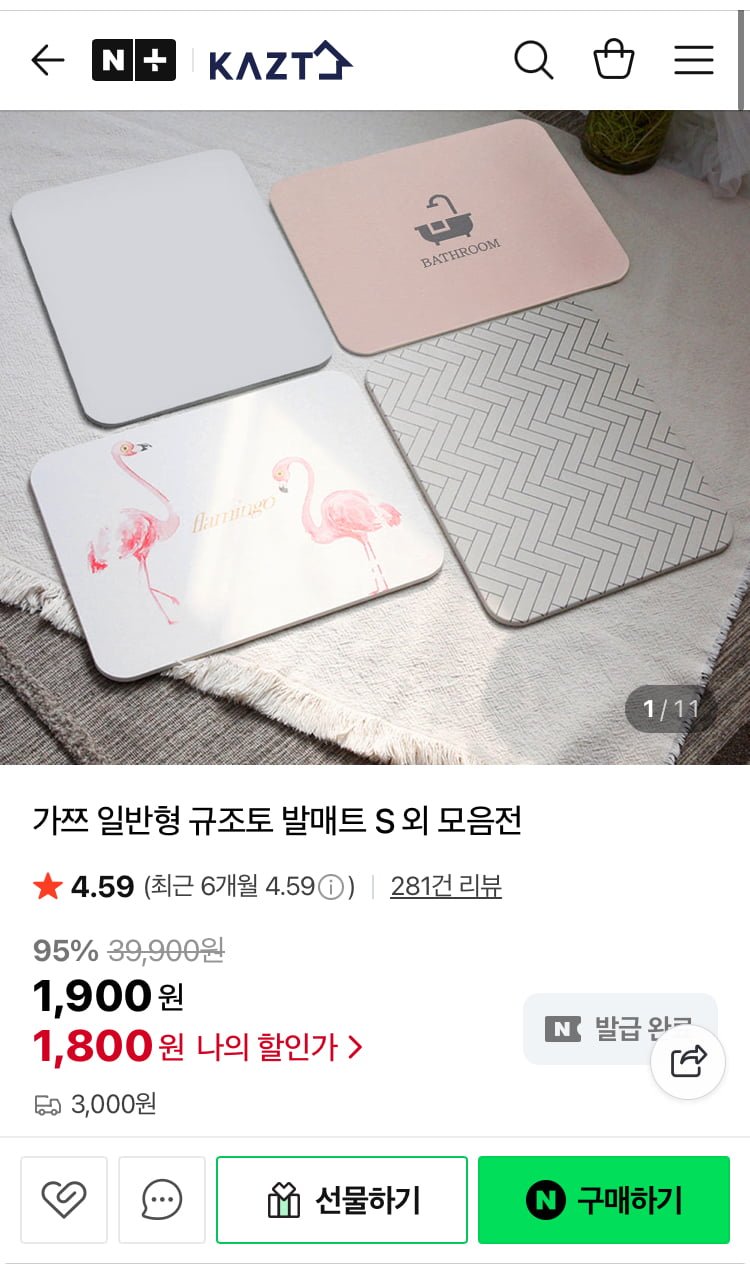Open the N+ store home

(x=133, y=60)
